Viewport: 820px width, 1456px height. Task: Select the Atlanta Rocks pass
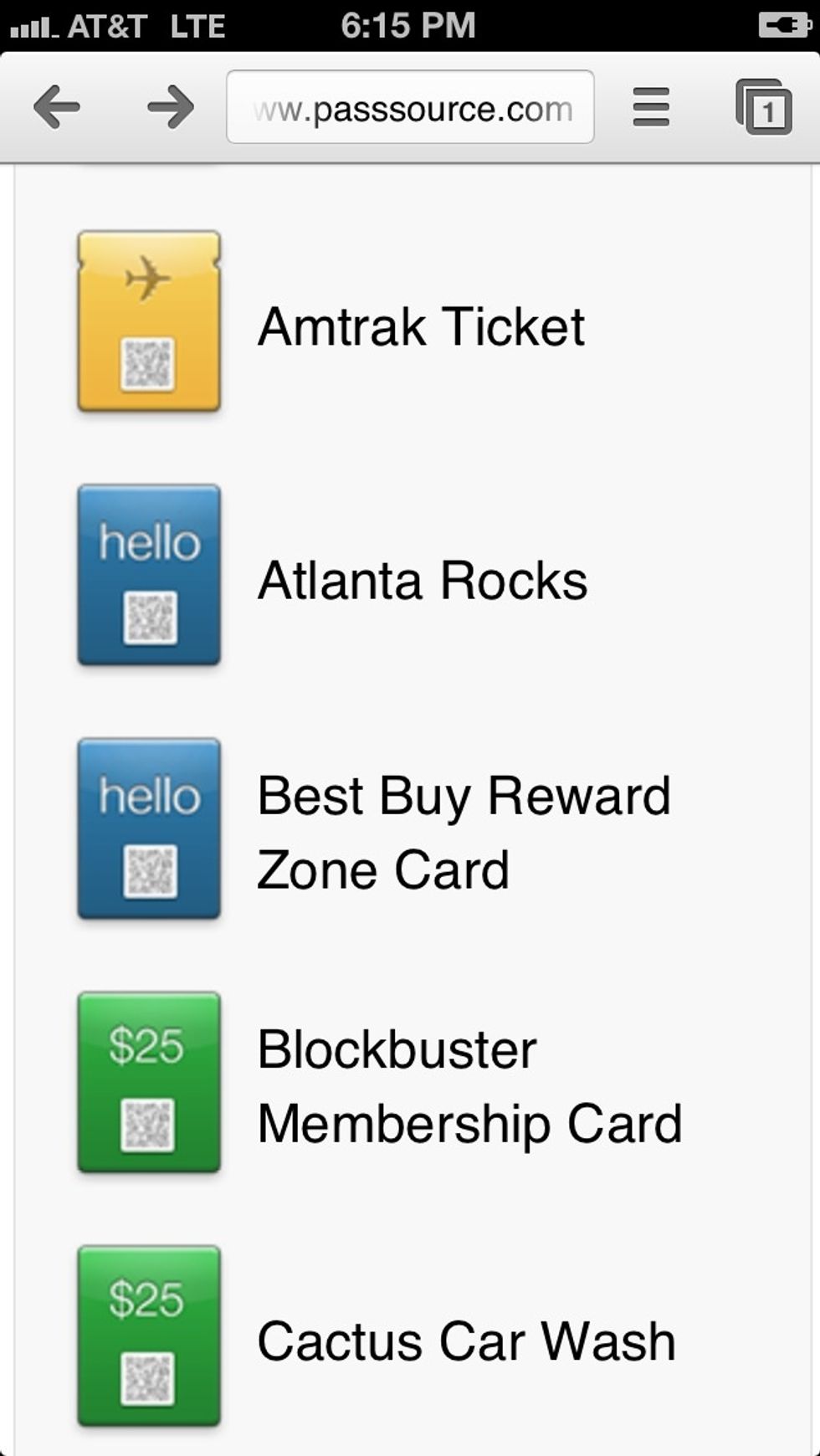tap(423, 580)
